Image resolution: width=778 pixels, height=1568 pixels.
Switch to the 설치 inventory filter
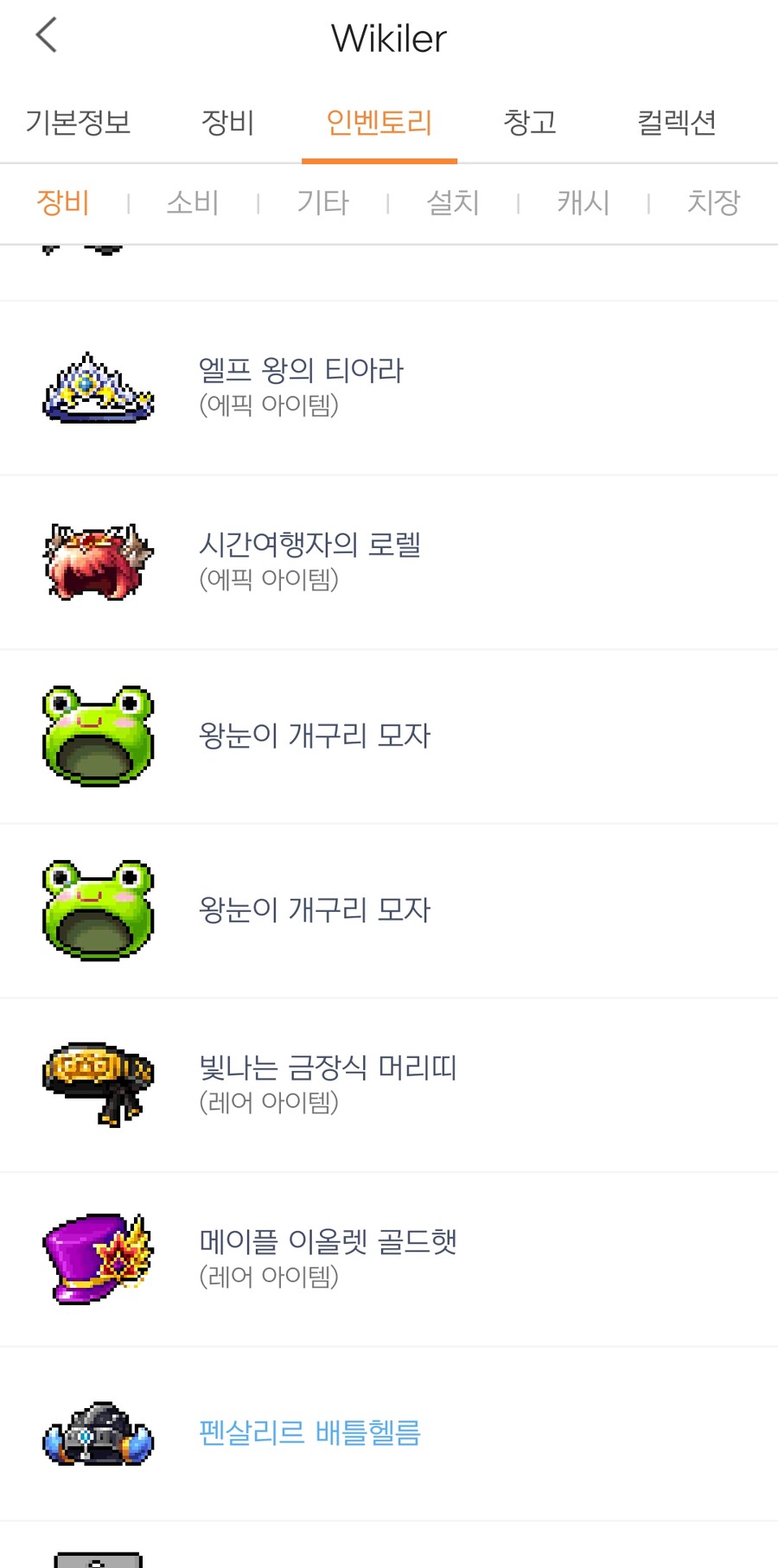coord(453,202)
